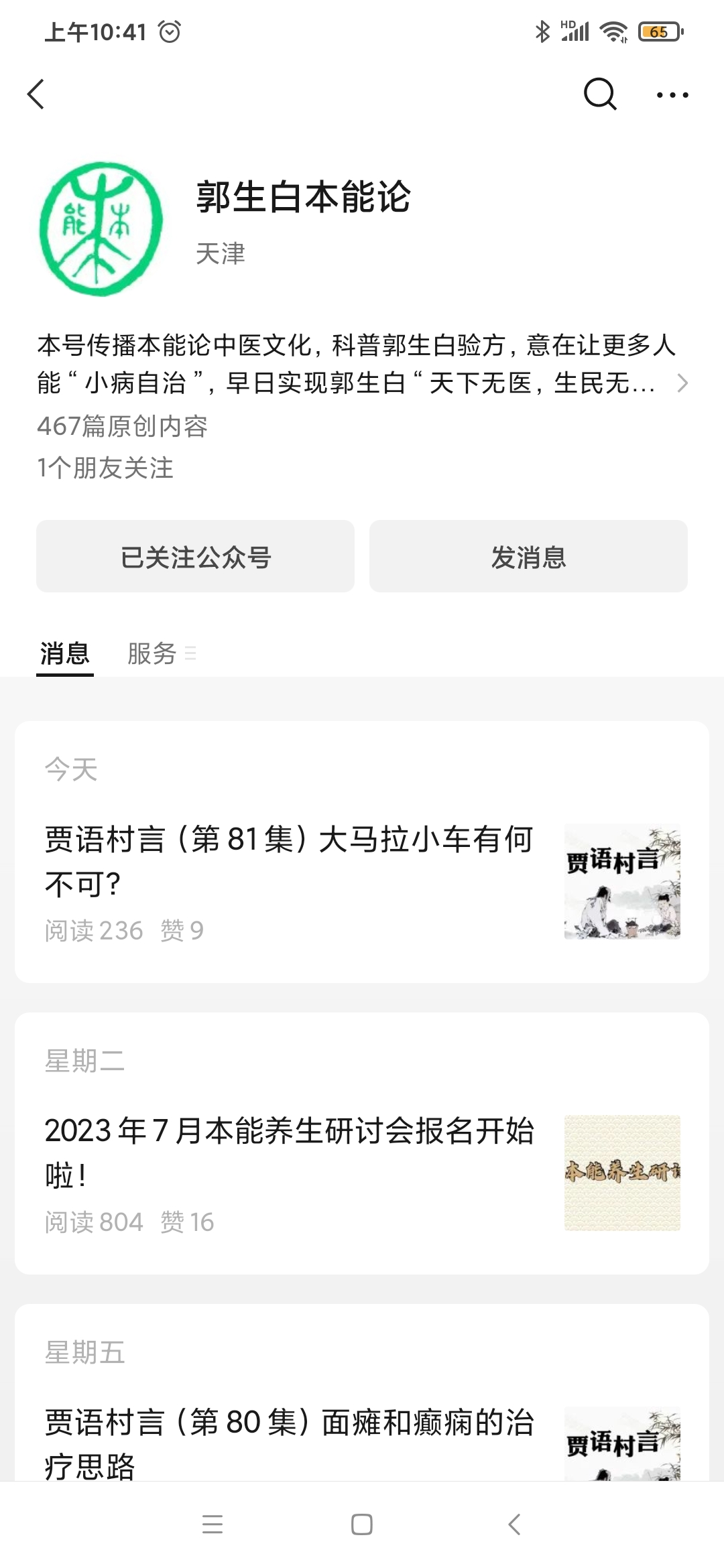Tap the system home button
The width and height of the screenshot is (724, 1568).
coord(362,1524)
